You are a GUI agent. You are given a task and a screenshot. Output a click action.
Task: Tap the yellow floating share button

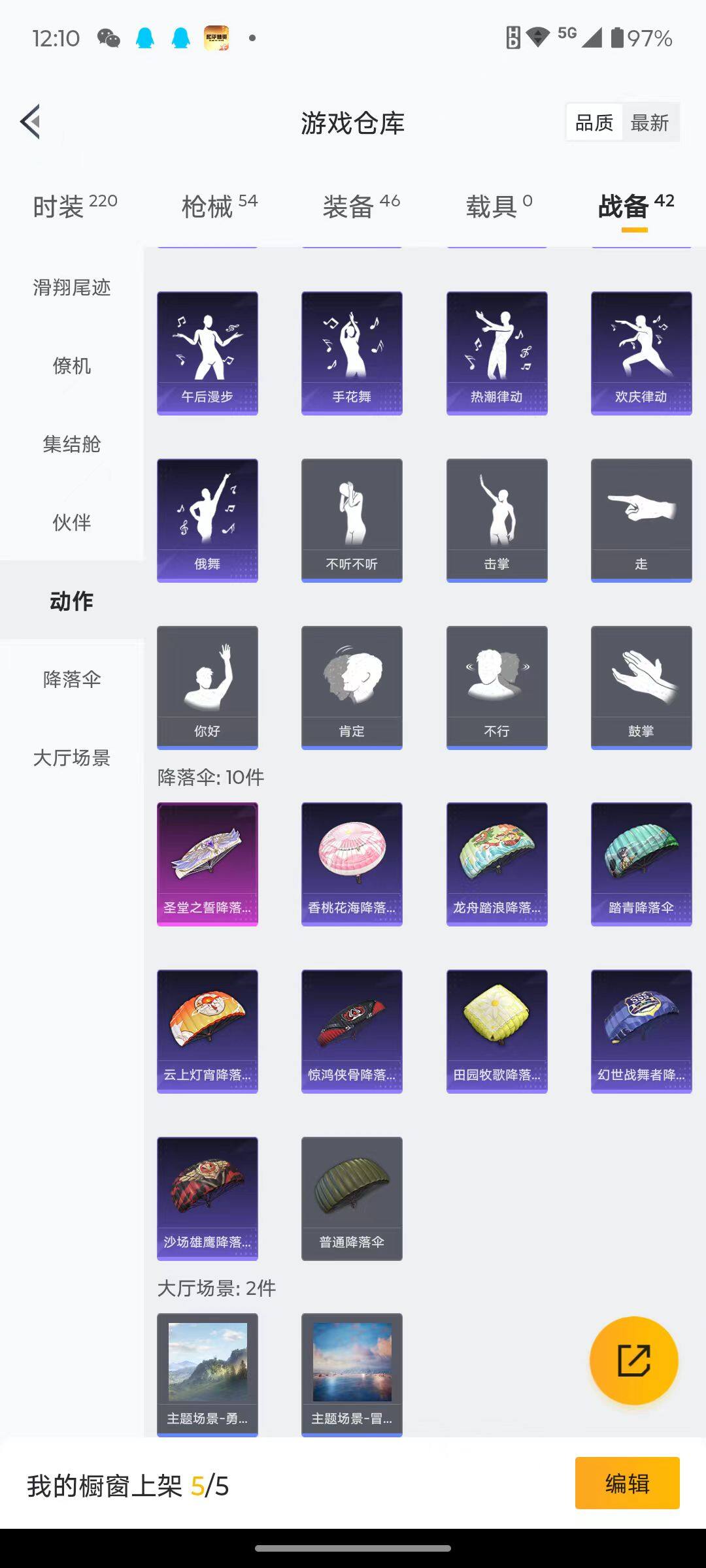click(x=633, y=1361)
